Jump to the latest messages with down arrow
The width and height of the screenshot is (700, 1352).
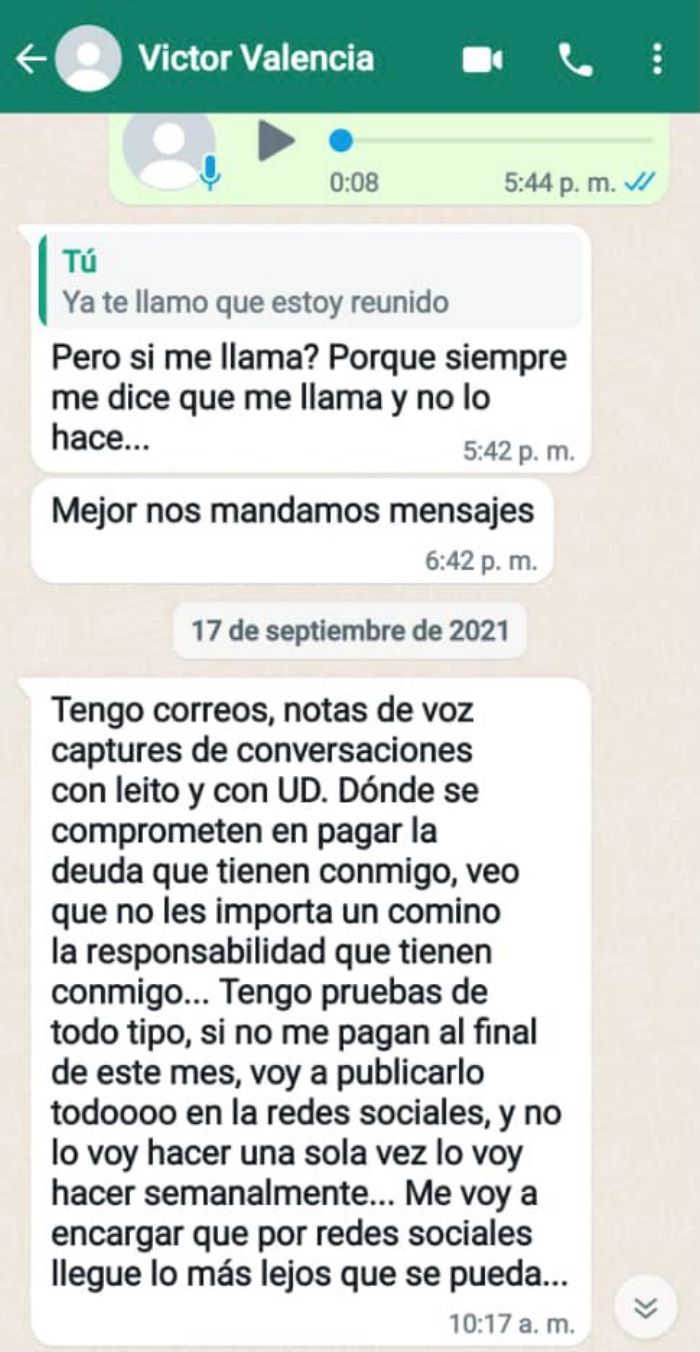(x=646, y=1307)
